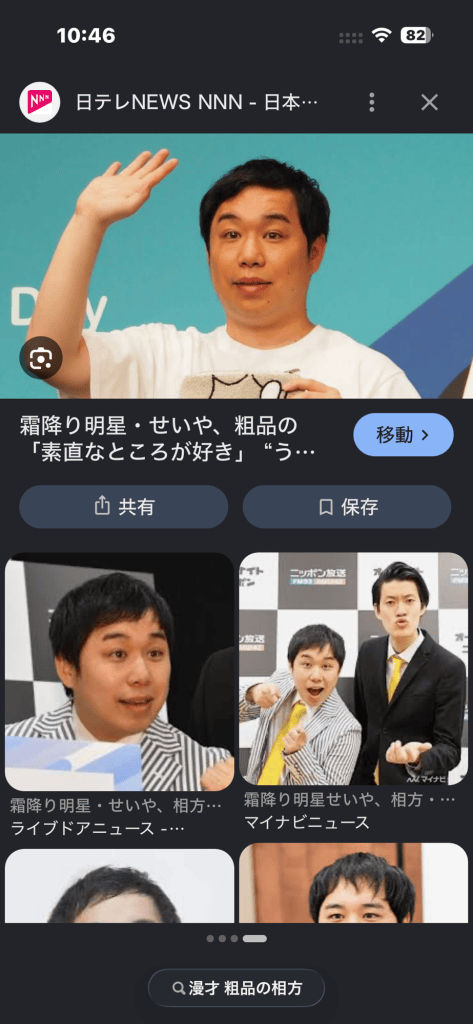Search this image with Google Lens
Screen dimensions: 473x1024
41,357
